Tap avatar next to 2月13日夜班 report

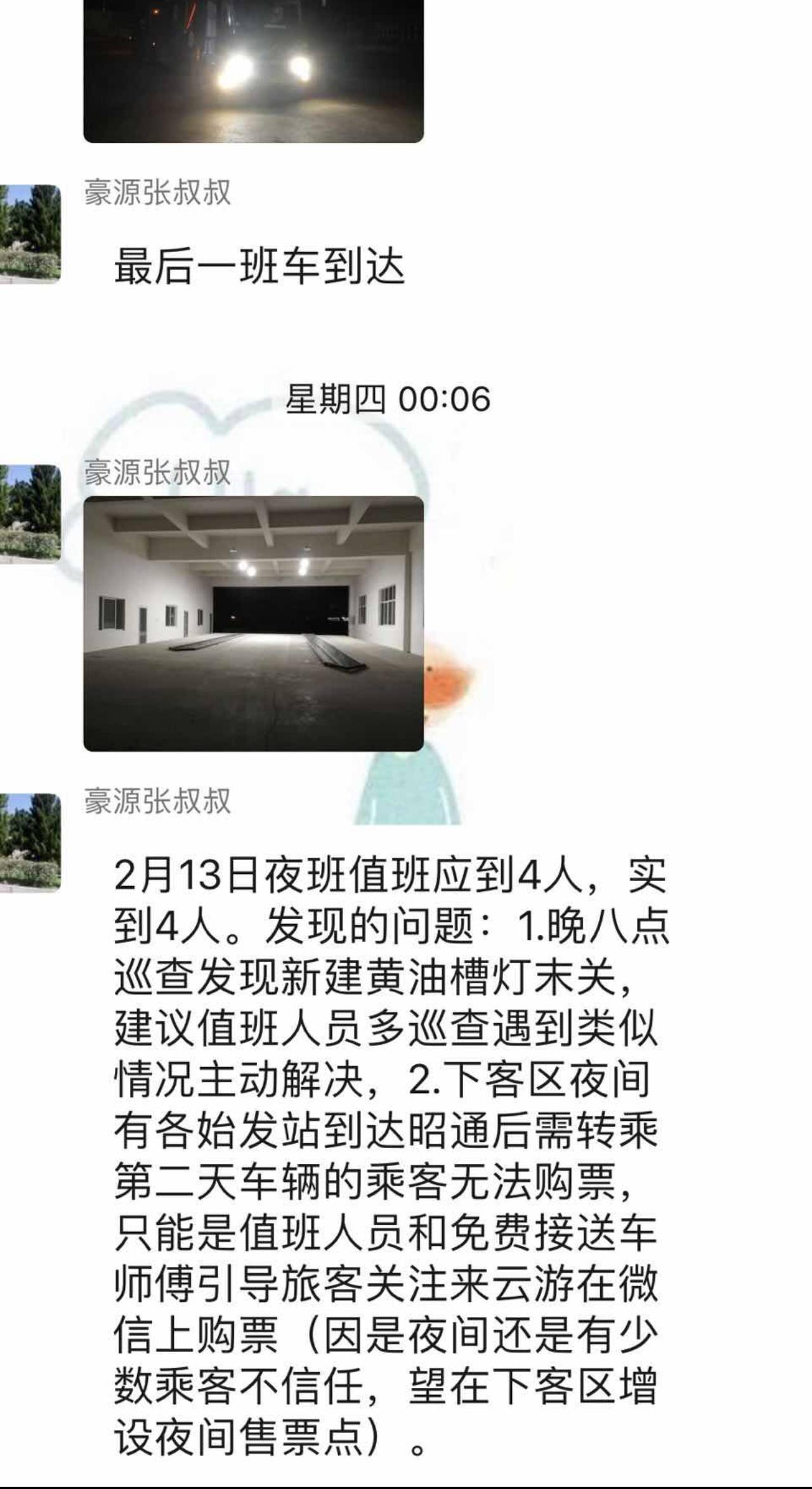pyautogui.click(x=30, y=842)
